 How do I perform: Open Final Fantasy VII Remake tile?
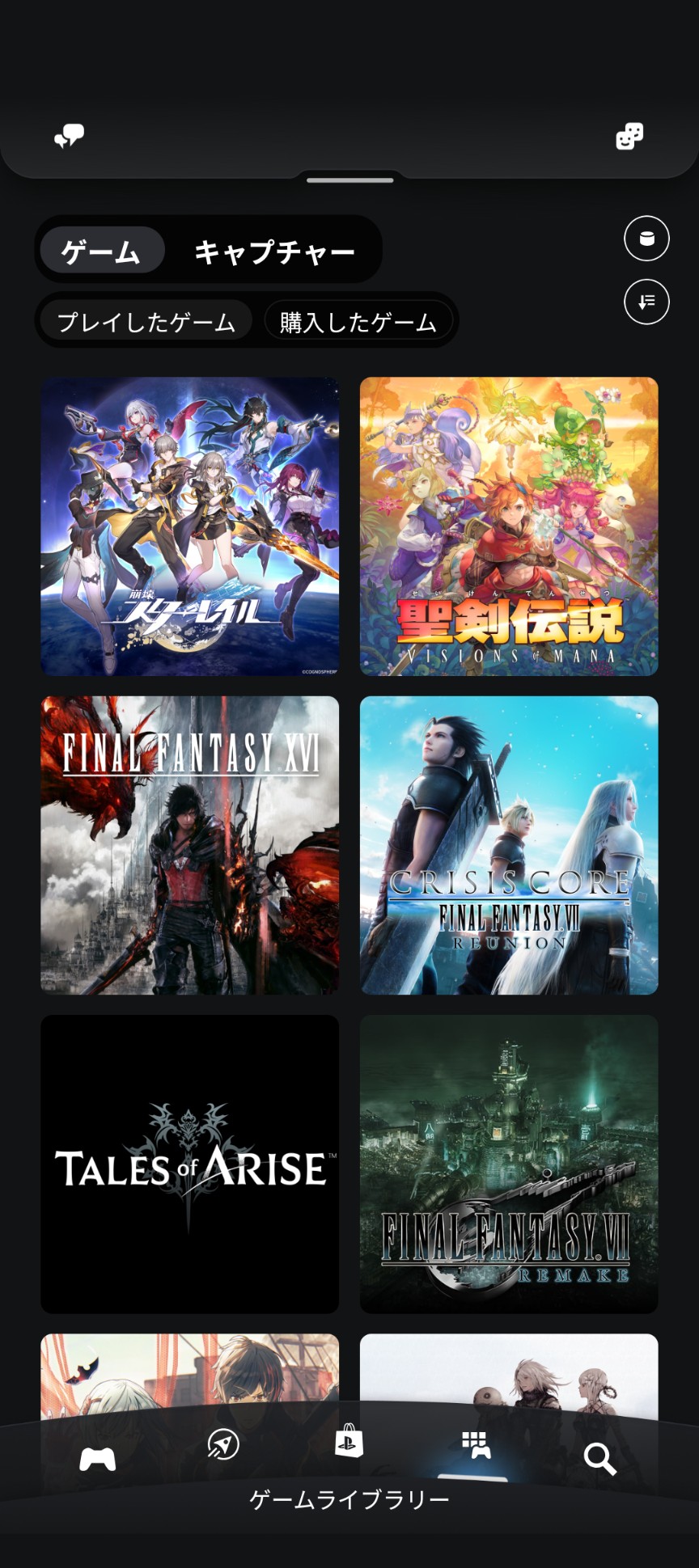click(509, 1164)
